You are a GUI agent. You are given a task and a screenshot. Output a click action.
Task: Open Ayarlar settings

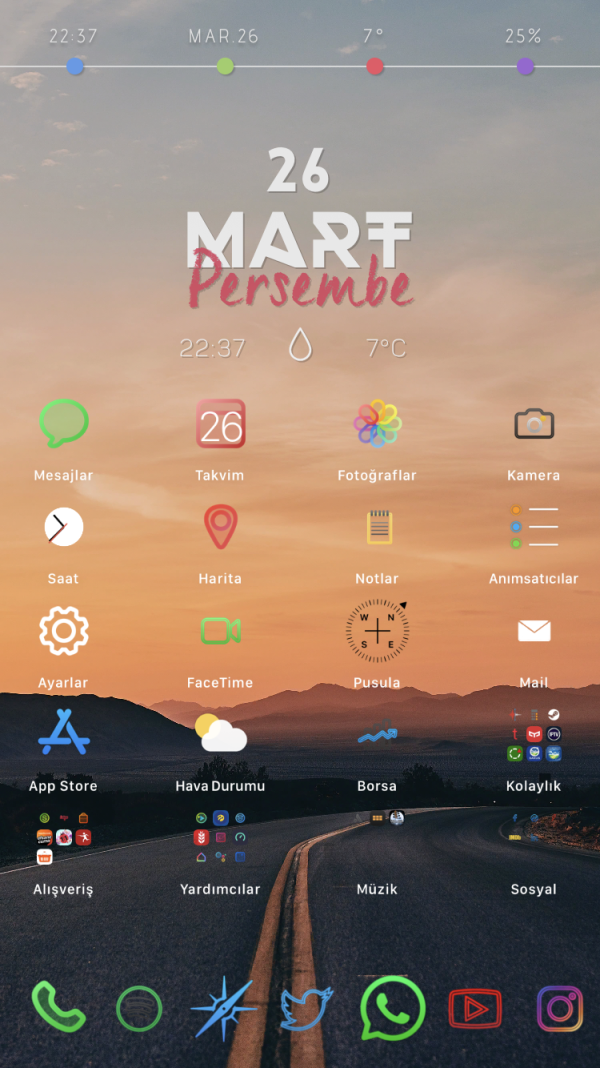pos(64,631)
